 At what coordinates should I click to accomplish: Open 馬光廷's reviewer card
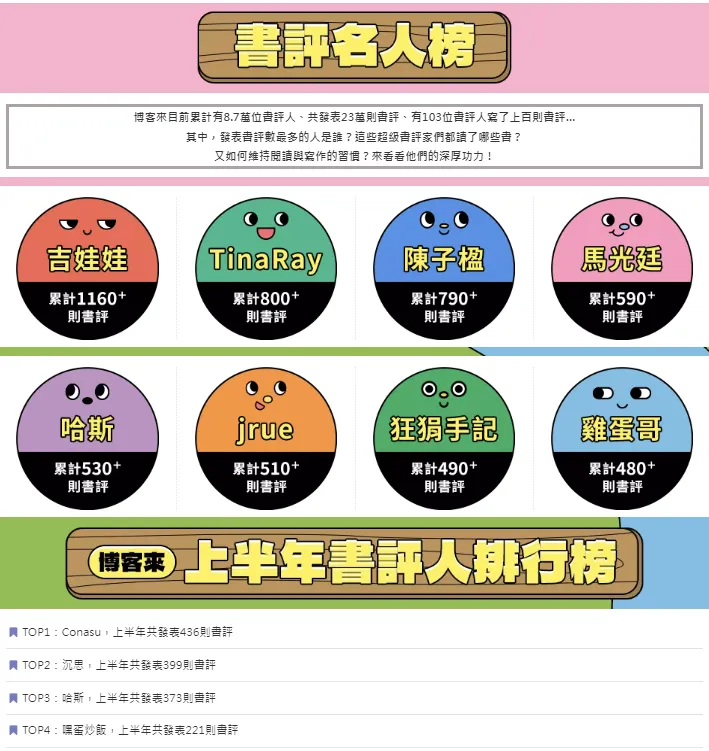622,268
